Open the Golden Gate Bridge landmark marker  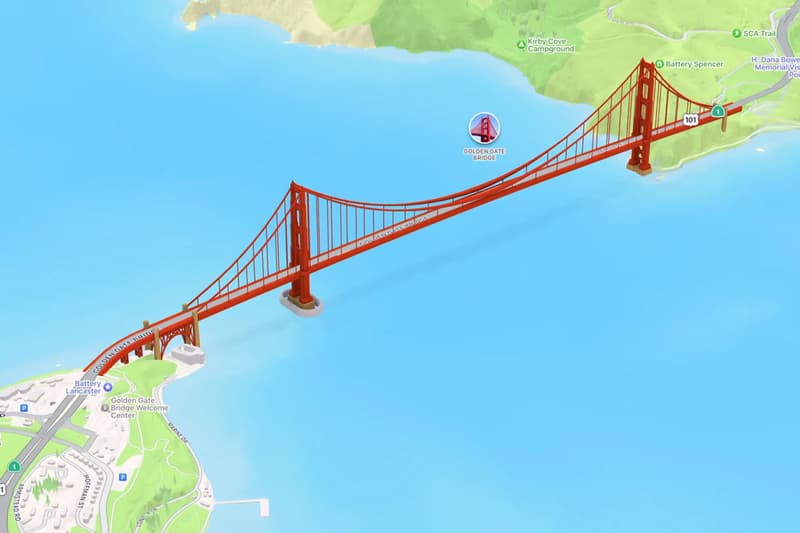tap(485, 128)
